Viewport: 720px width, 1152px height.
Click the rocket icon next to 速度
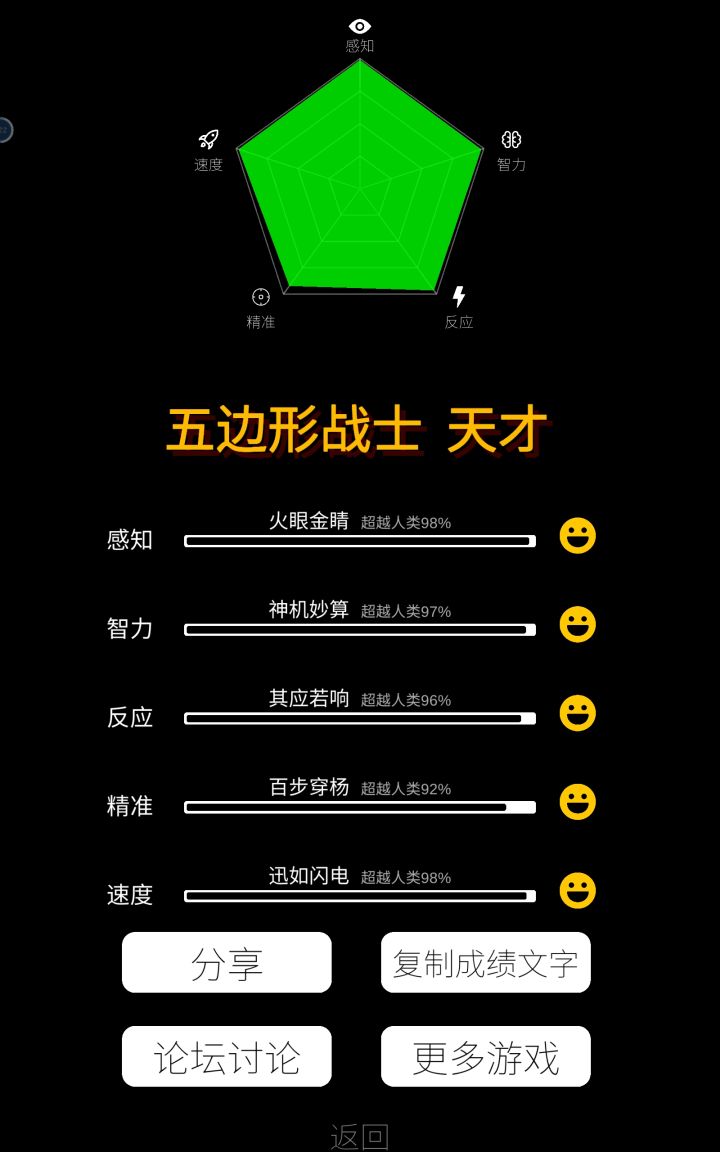207,141
